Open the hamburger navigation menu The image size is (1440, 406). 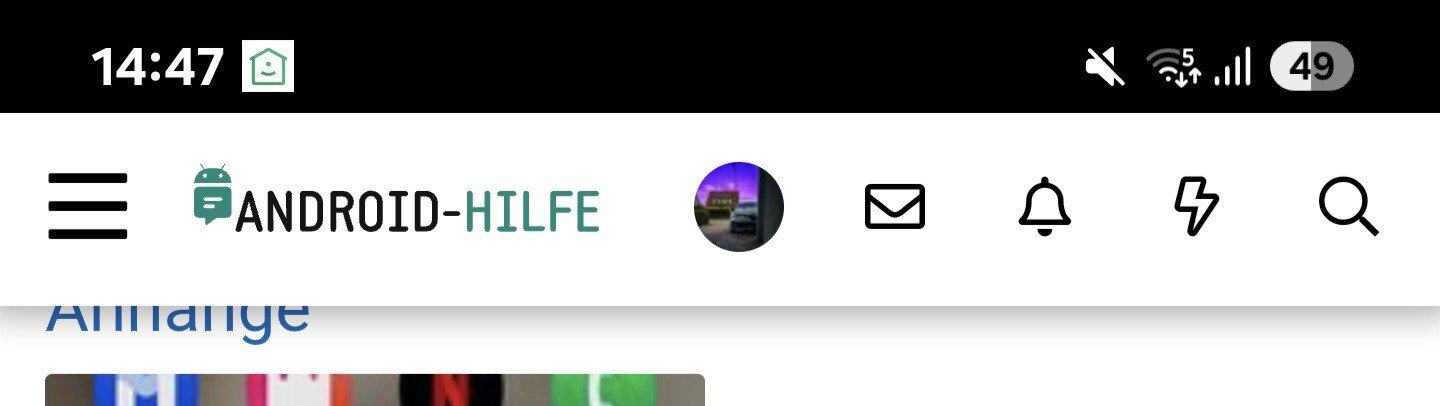click(x=88, y=207)
